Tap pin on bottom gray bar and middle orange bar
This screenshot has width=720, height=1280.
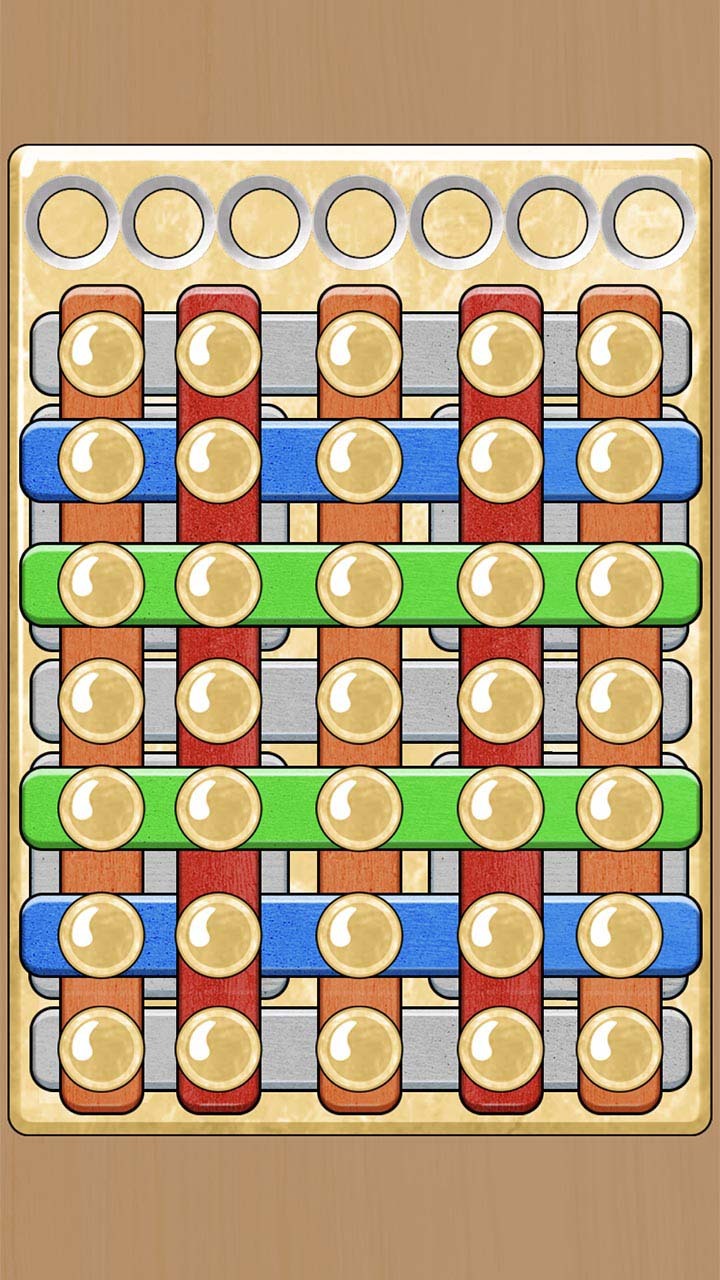pyautogui.click(x=359, y=1049)
